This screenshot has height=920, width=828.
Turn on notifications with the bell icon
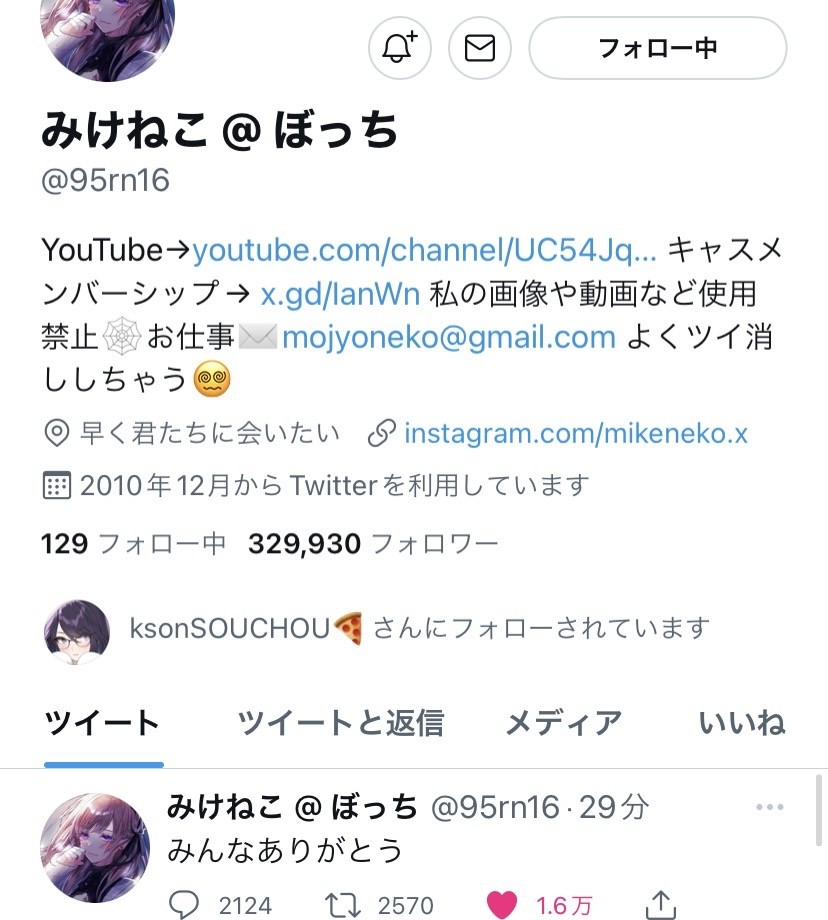tap(400, 47)
